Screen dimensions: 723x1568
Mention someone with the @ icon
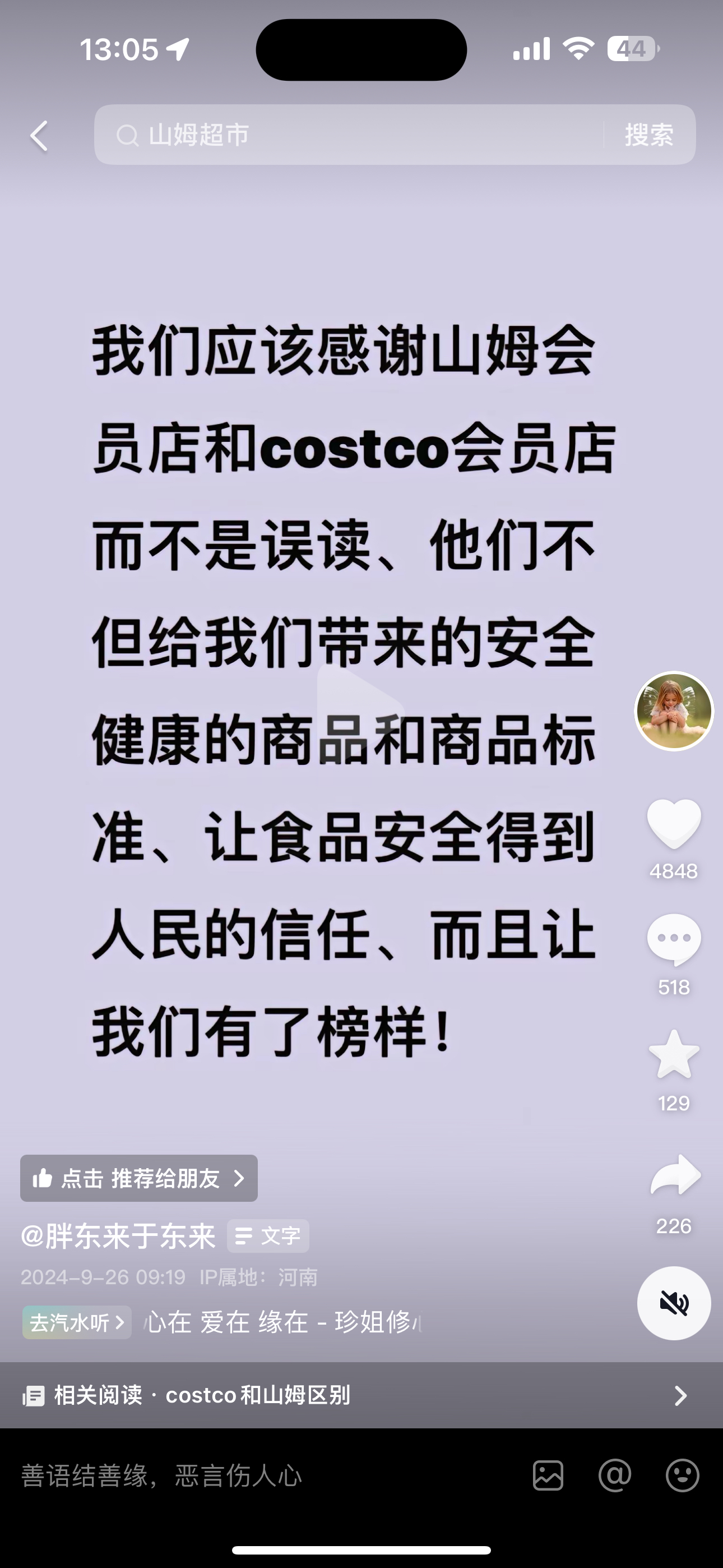point(615,1475)
